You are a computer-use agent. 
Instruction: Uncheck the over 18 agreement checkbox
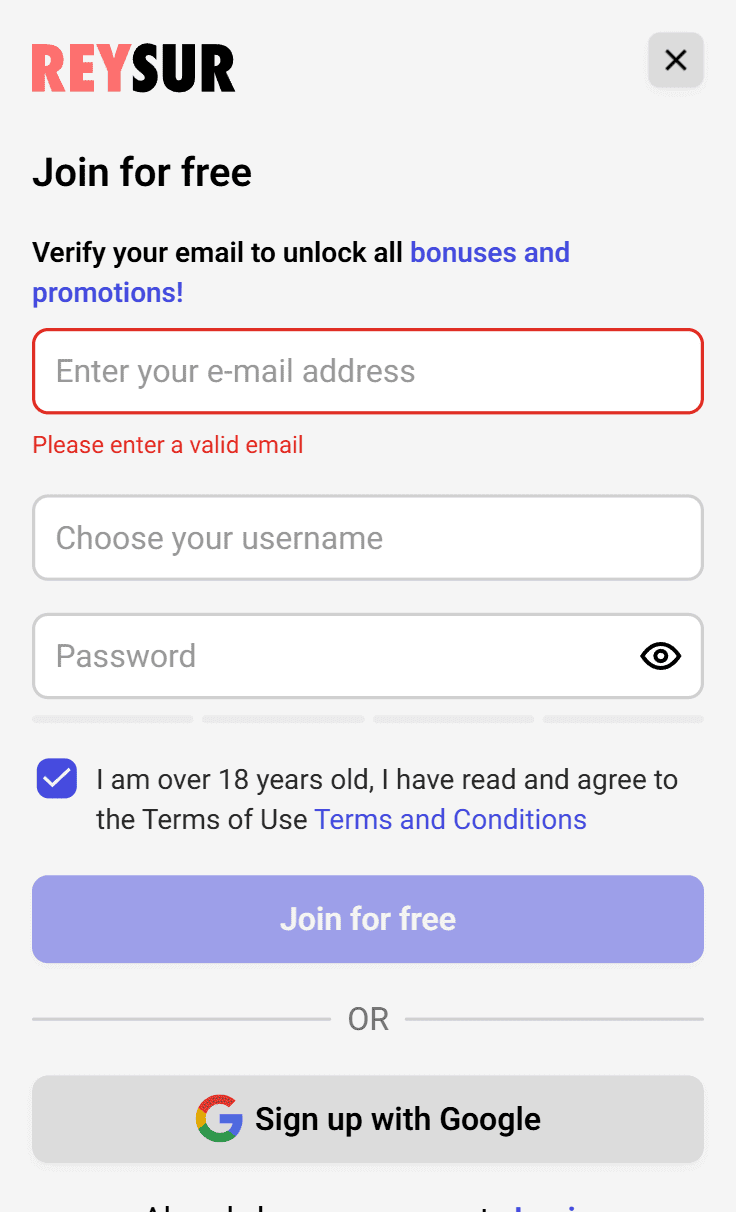(x=57, y=779)
